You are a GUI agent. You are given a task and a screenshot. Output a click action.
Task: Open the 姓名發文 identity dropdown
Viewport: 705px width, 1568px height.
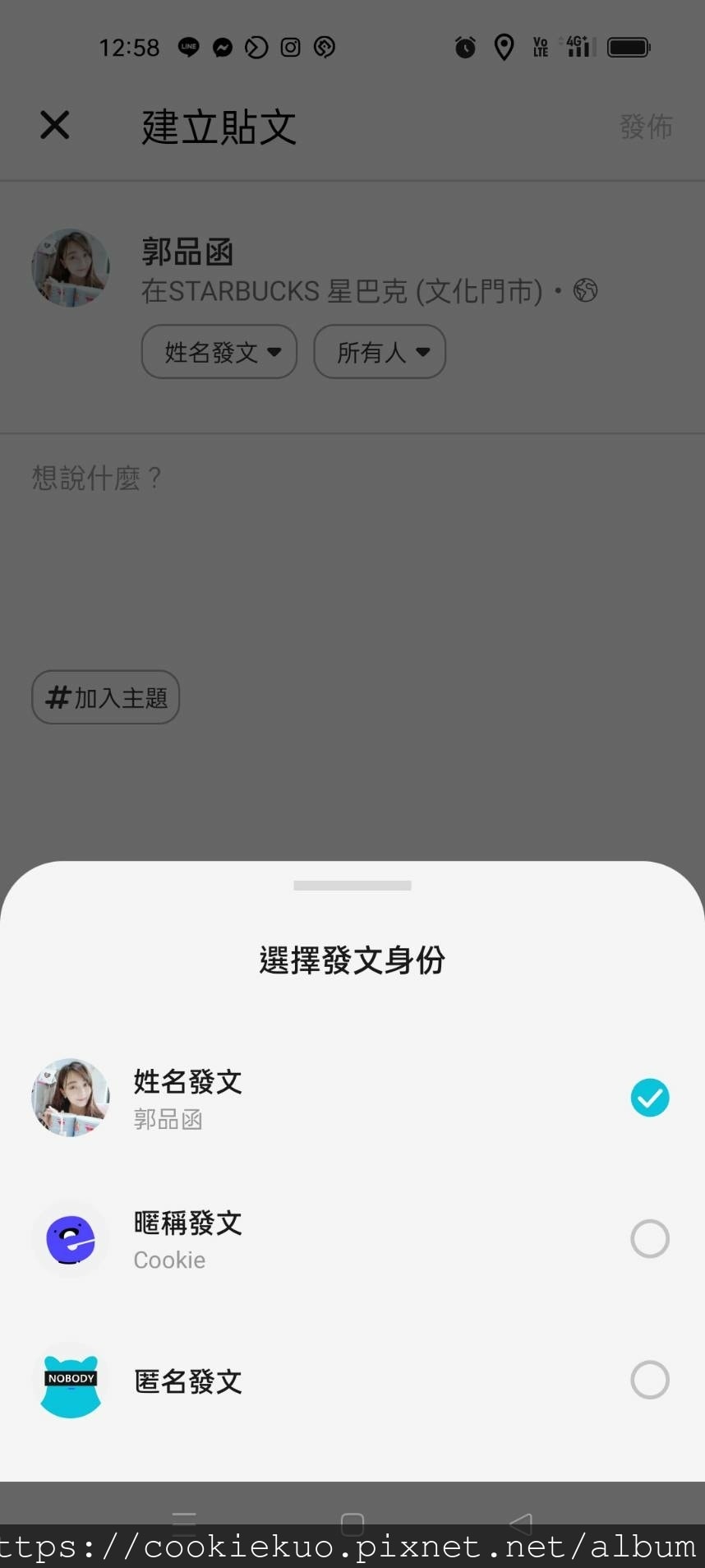[x=219, y=352]
